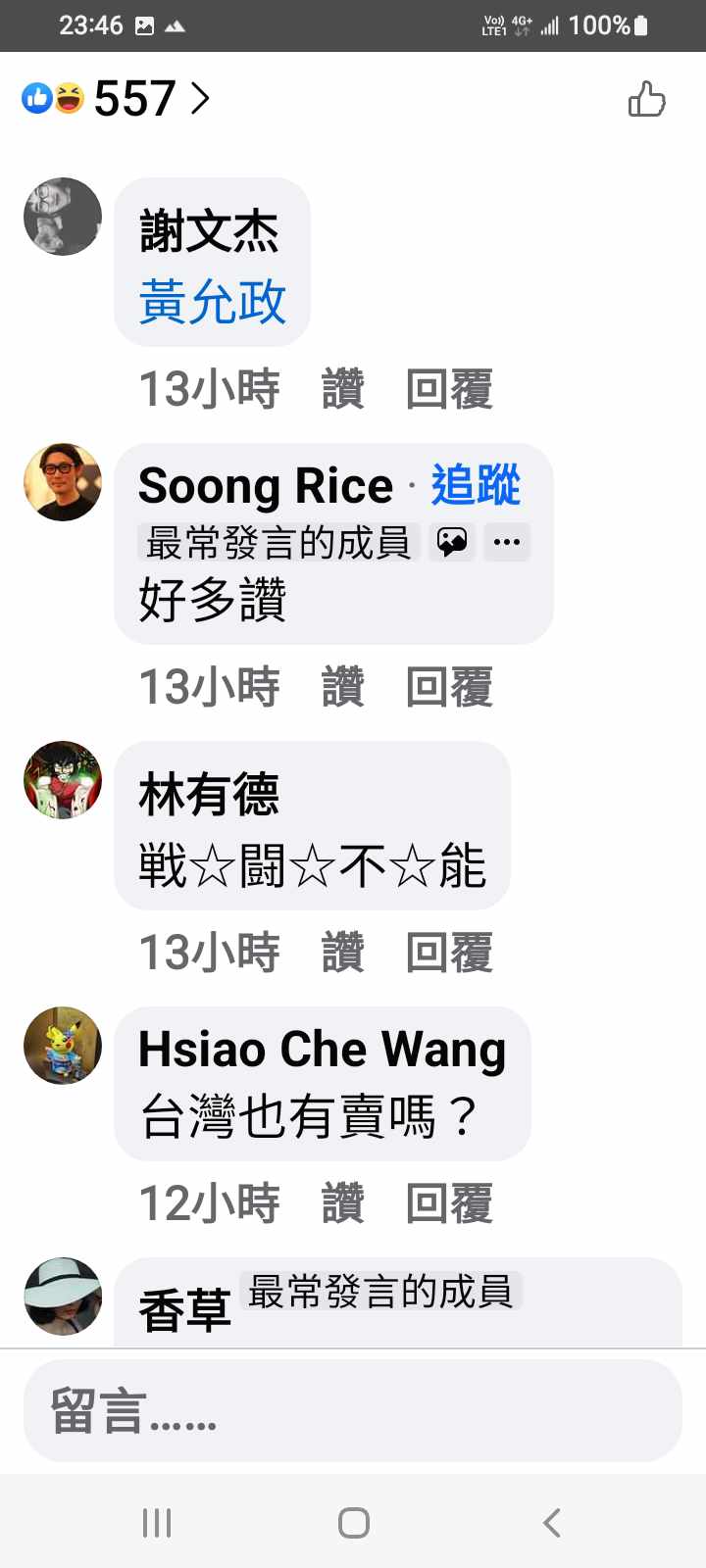The image size is (706, 1568).
Task: Like 林有德's comment
Action: [343, 952]
